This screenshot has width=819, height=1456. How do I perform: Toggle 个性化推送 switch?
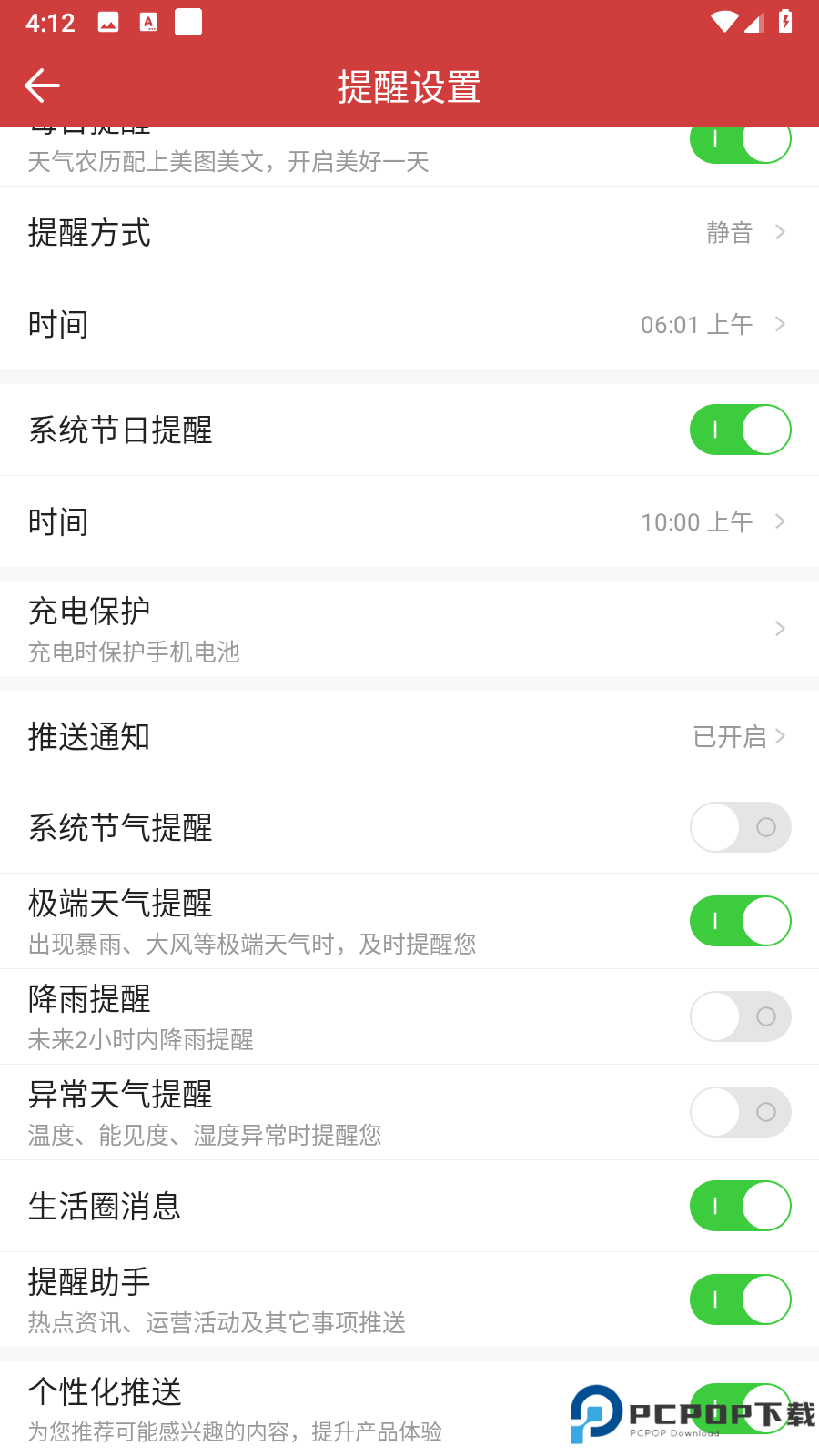pos(740,1408)
